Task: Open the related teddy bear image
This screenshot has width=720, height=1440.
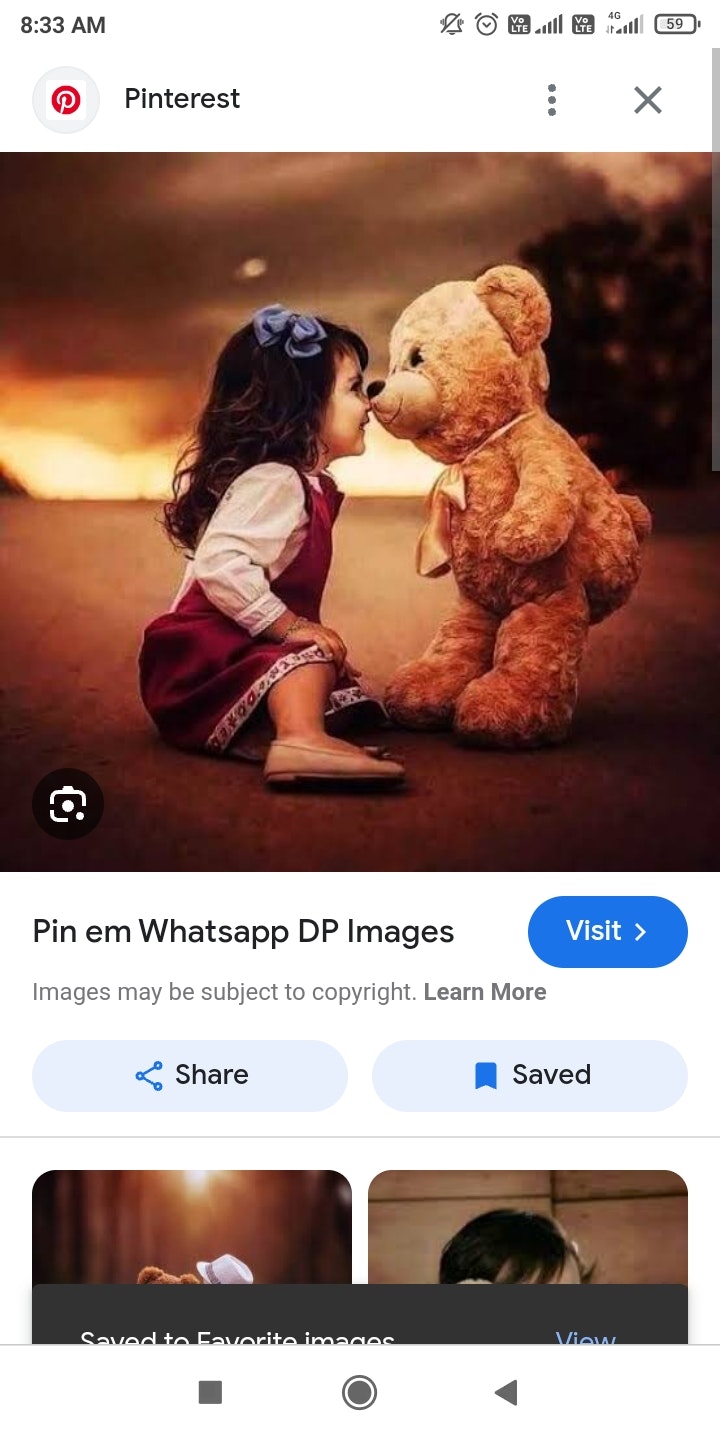Action: tap(192, 1225)
